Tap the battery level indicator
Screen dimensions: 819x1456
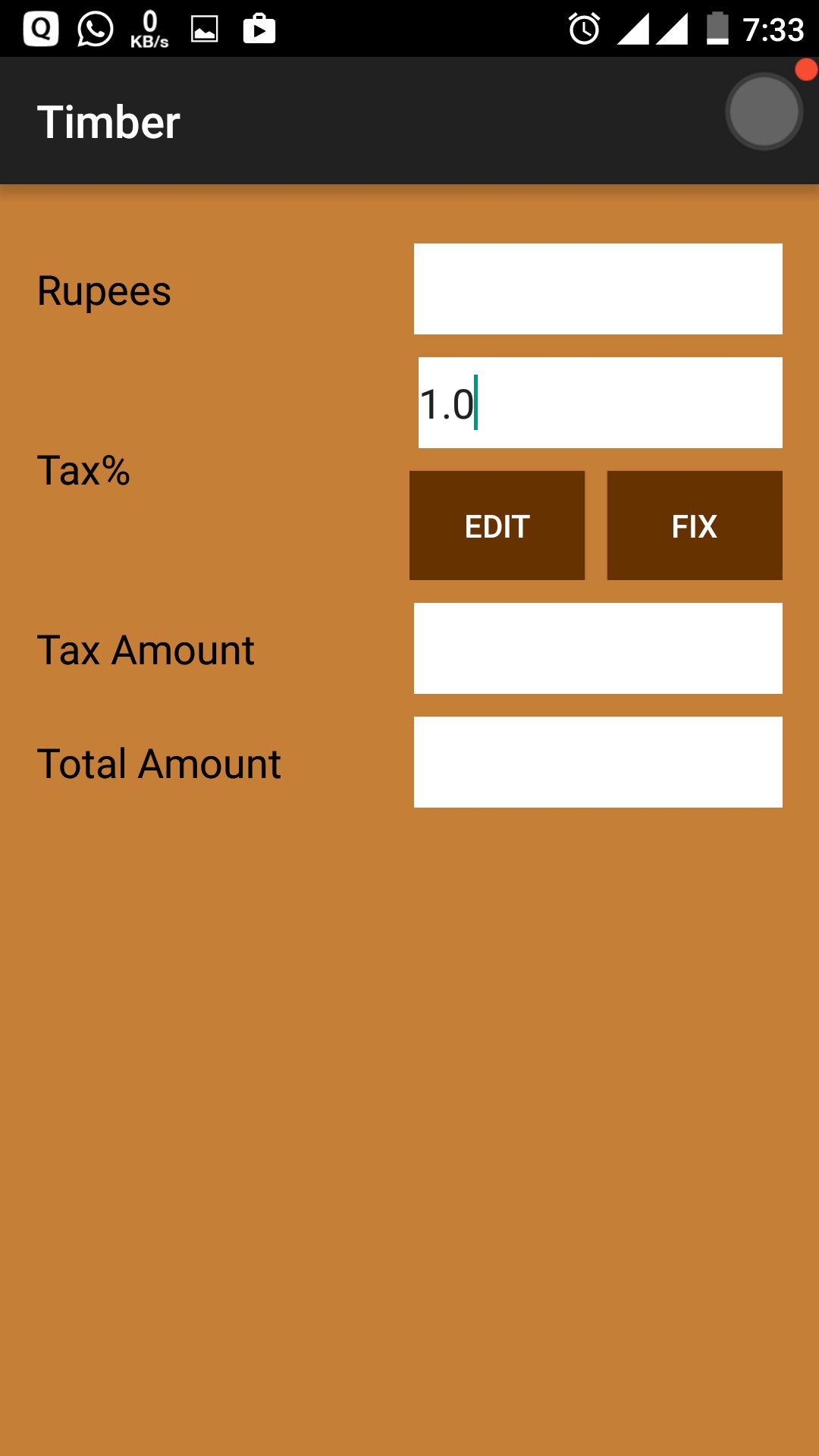click(716, 28)
